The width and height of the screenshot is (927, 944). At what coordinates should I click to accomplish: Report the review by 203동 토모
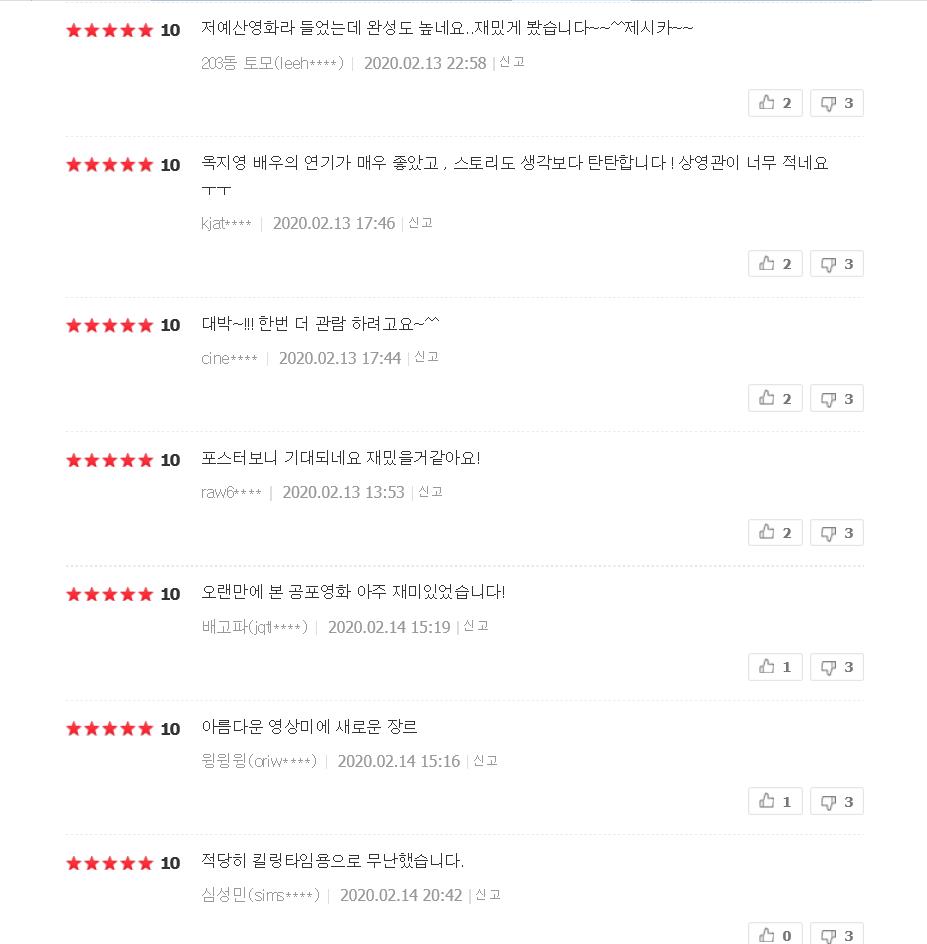click(x=512, y=62)
